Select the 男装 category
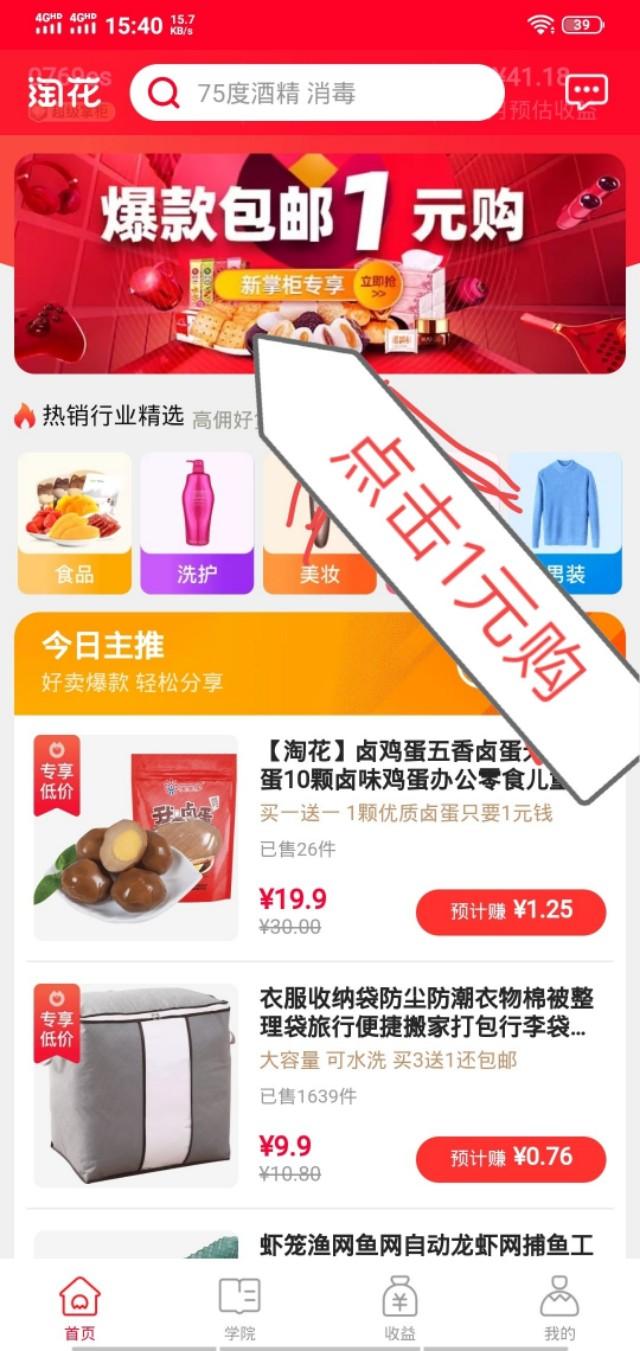Screen dimensions: 640x1351 [565, 523]
